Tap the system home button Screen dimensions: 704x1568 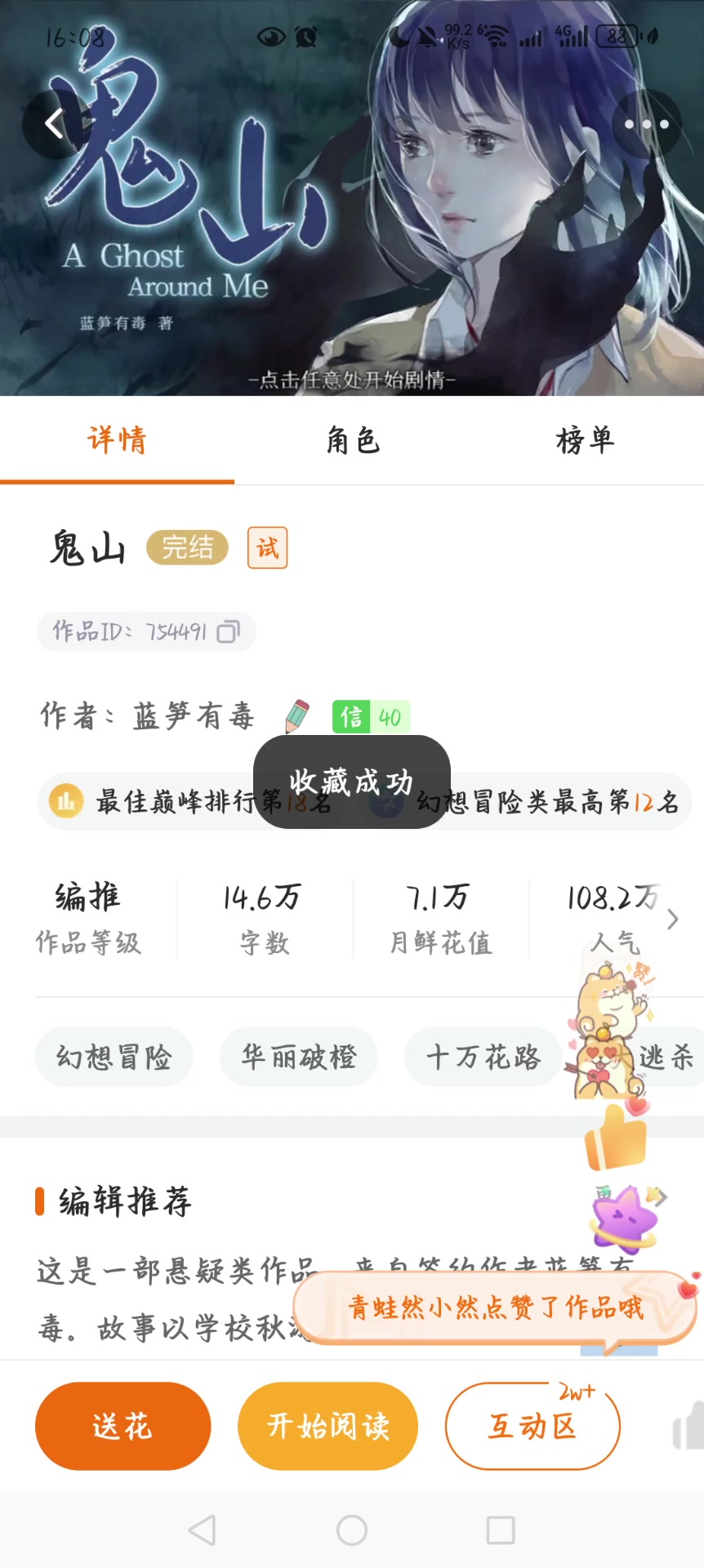click(x=352, y=1530)
